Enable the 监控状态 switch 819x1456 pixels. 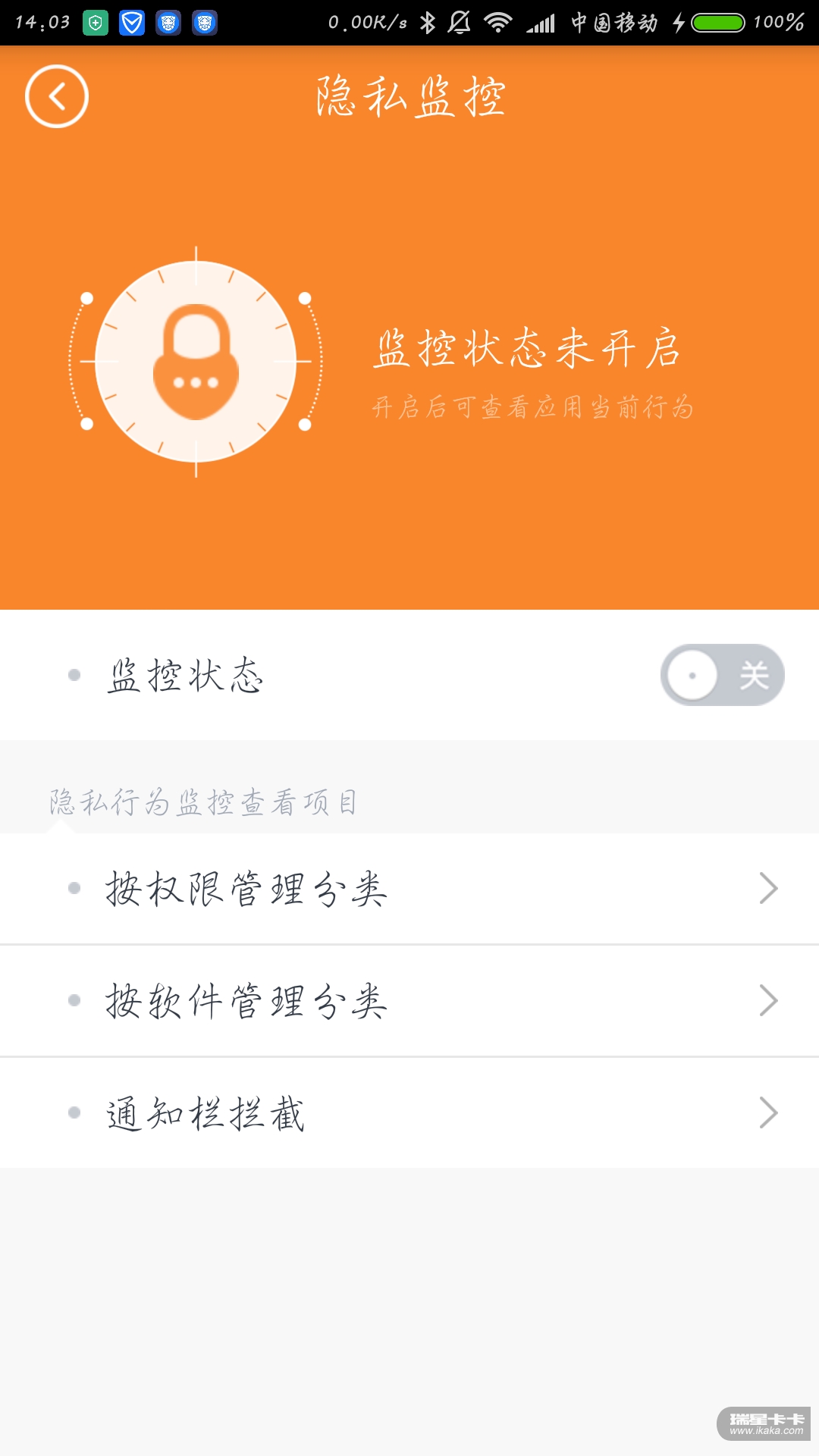[722, 675]
